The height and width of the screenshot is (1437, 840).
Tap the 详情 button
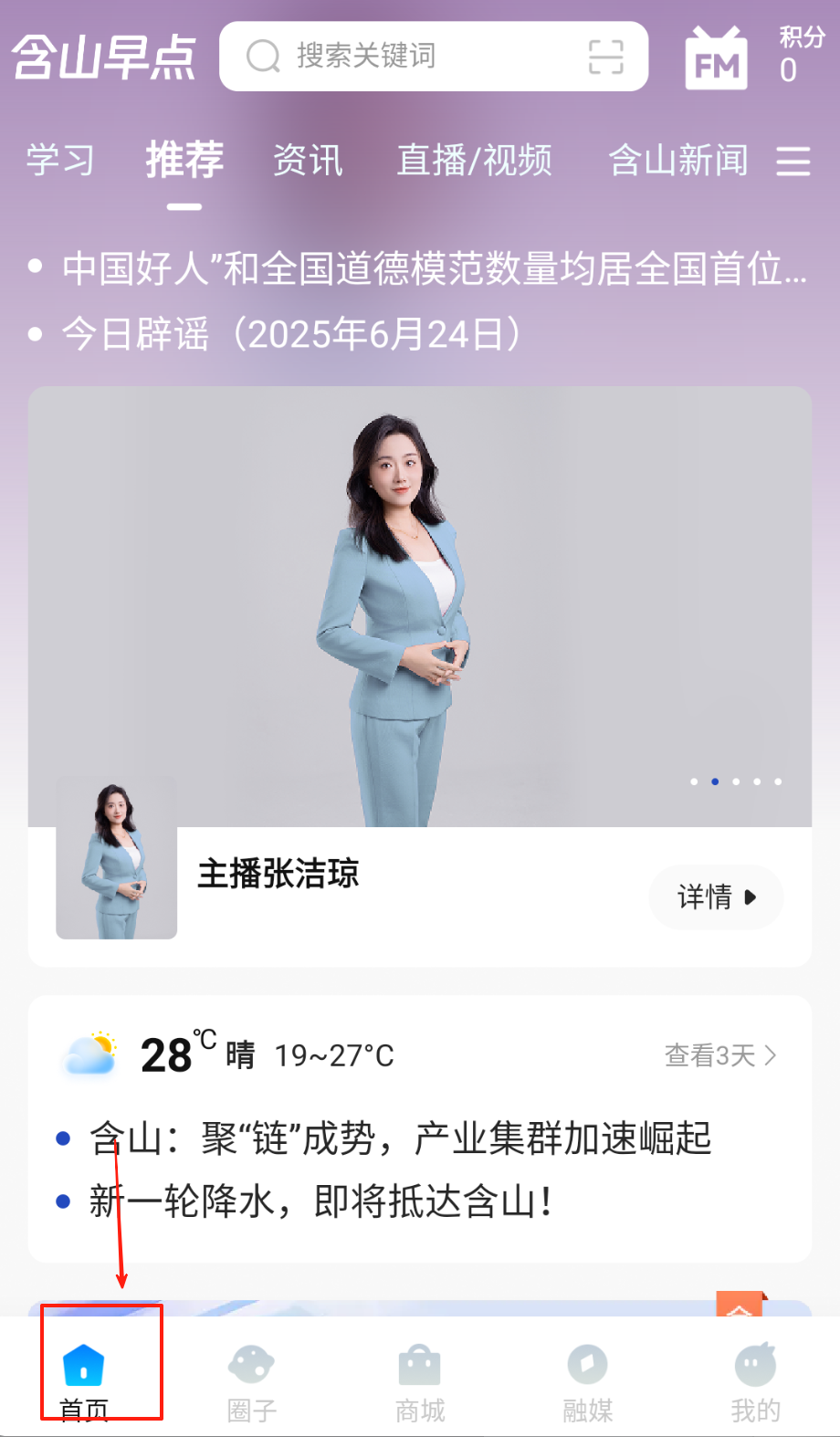click(x=716, y=897)
